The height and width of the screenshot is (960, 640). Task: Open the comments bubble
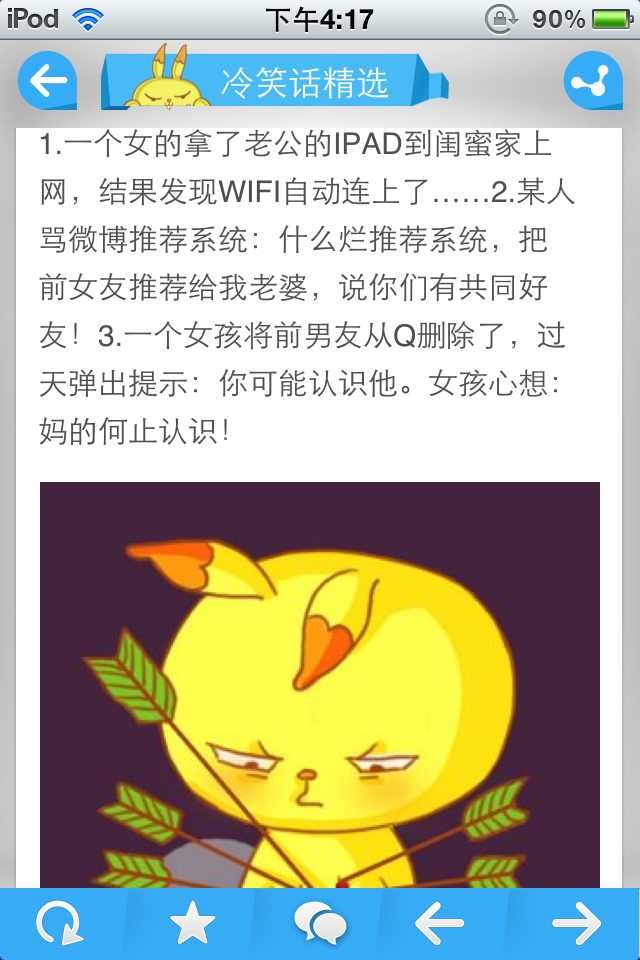(320, 924)
